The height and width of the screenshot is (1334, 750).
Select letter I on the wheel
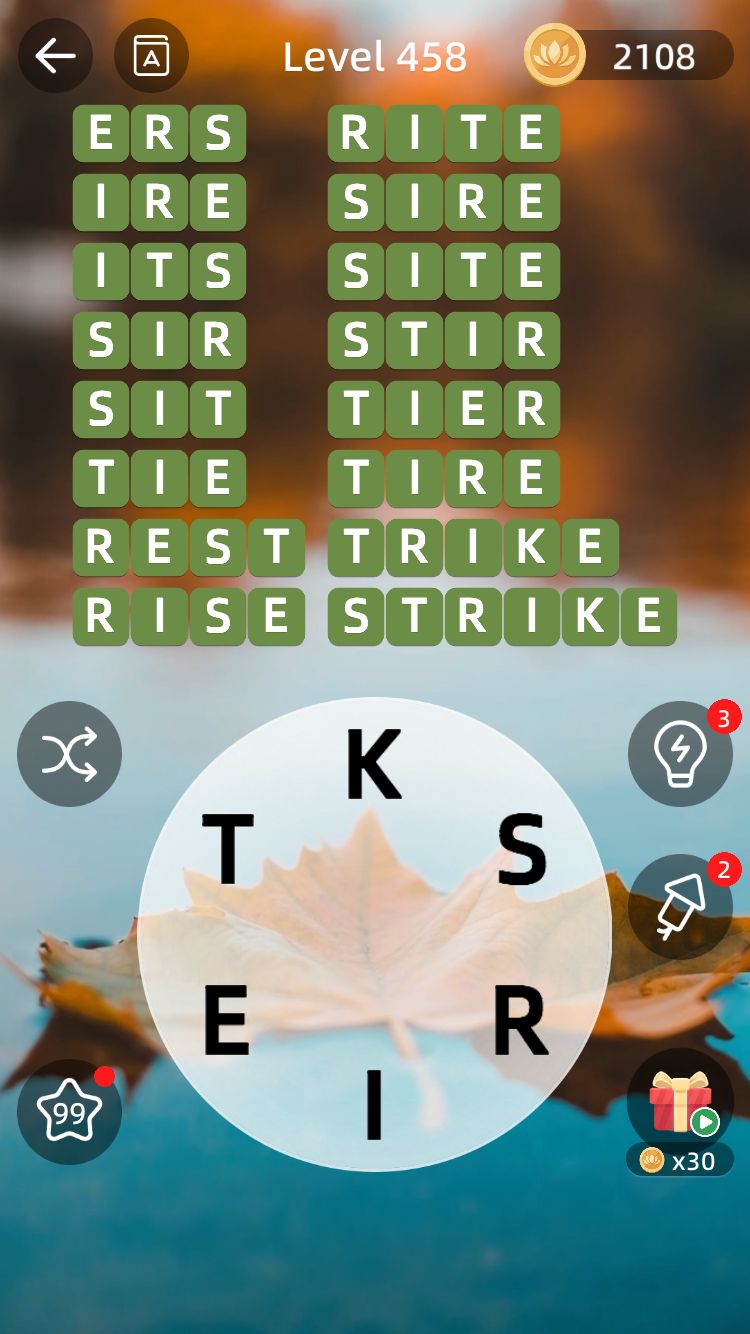tap(374, 1105)
